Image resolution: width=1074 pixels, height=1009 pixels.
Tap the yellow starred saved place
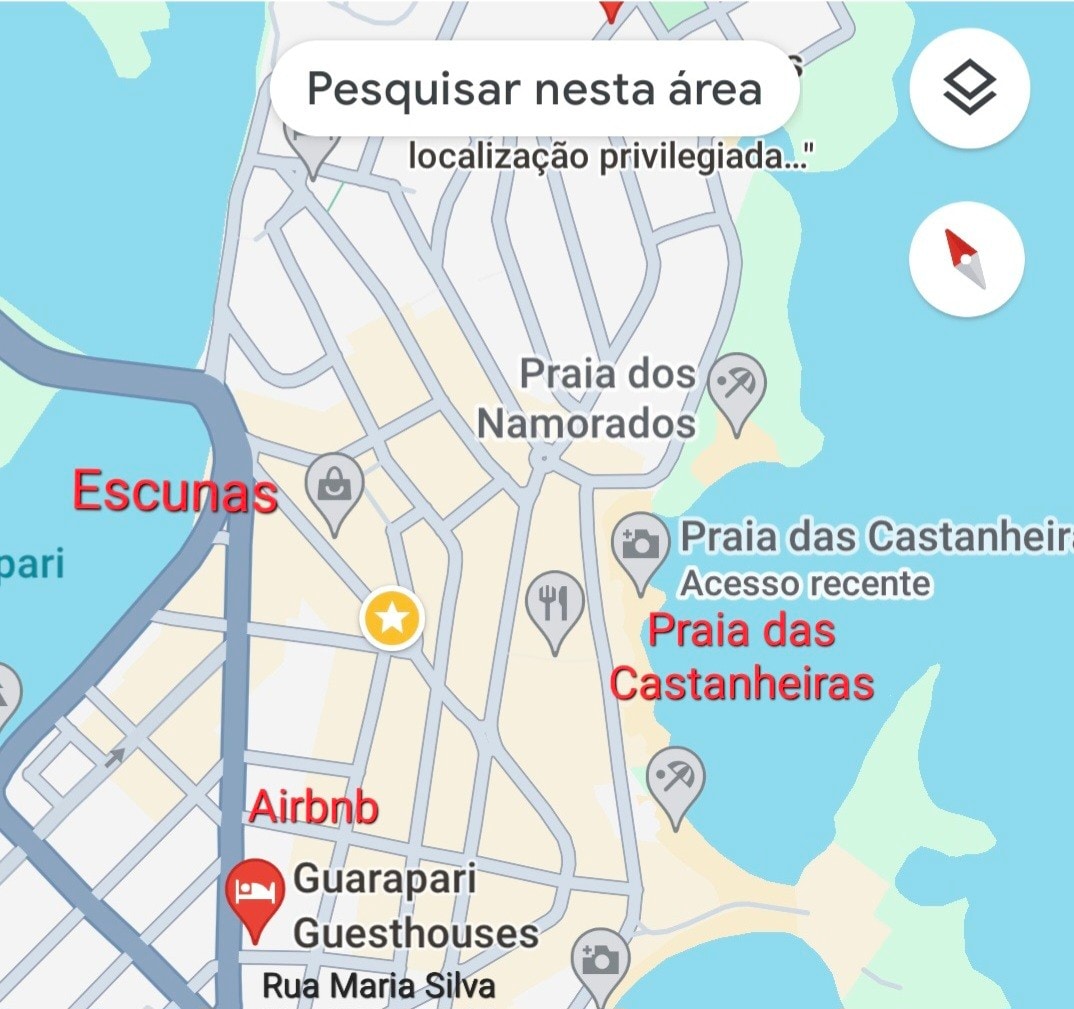(392, 620)
